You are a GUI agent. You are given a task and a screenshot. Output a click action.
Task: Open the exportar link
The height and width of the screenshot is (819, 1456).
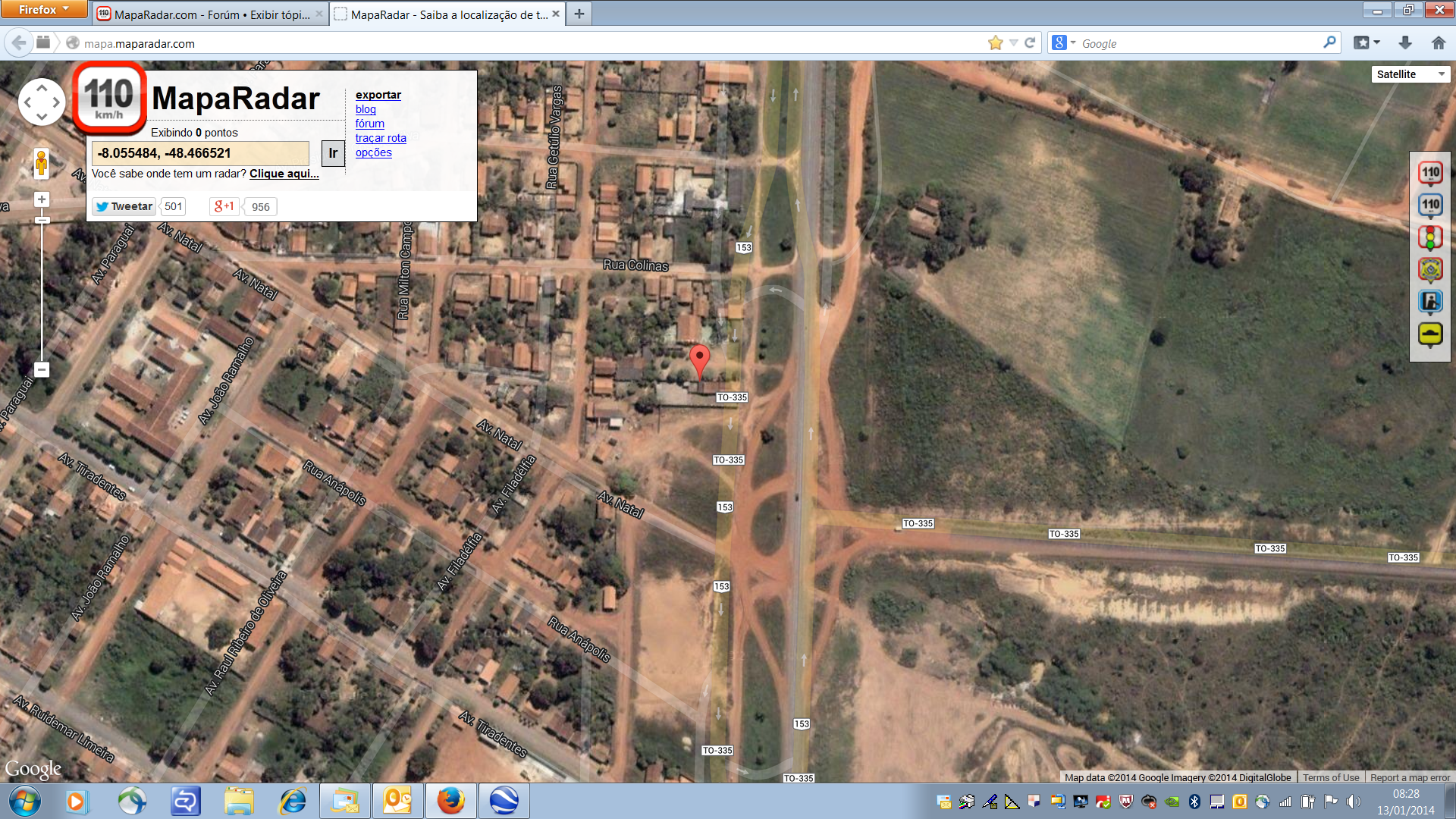pos(378,95)
